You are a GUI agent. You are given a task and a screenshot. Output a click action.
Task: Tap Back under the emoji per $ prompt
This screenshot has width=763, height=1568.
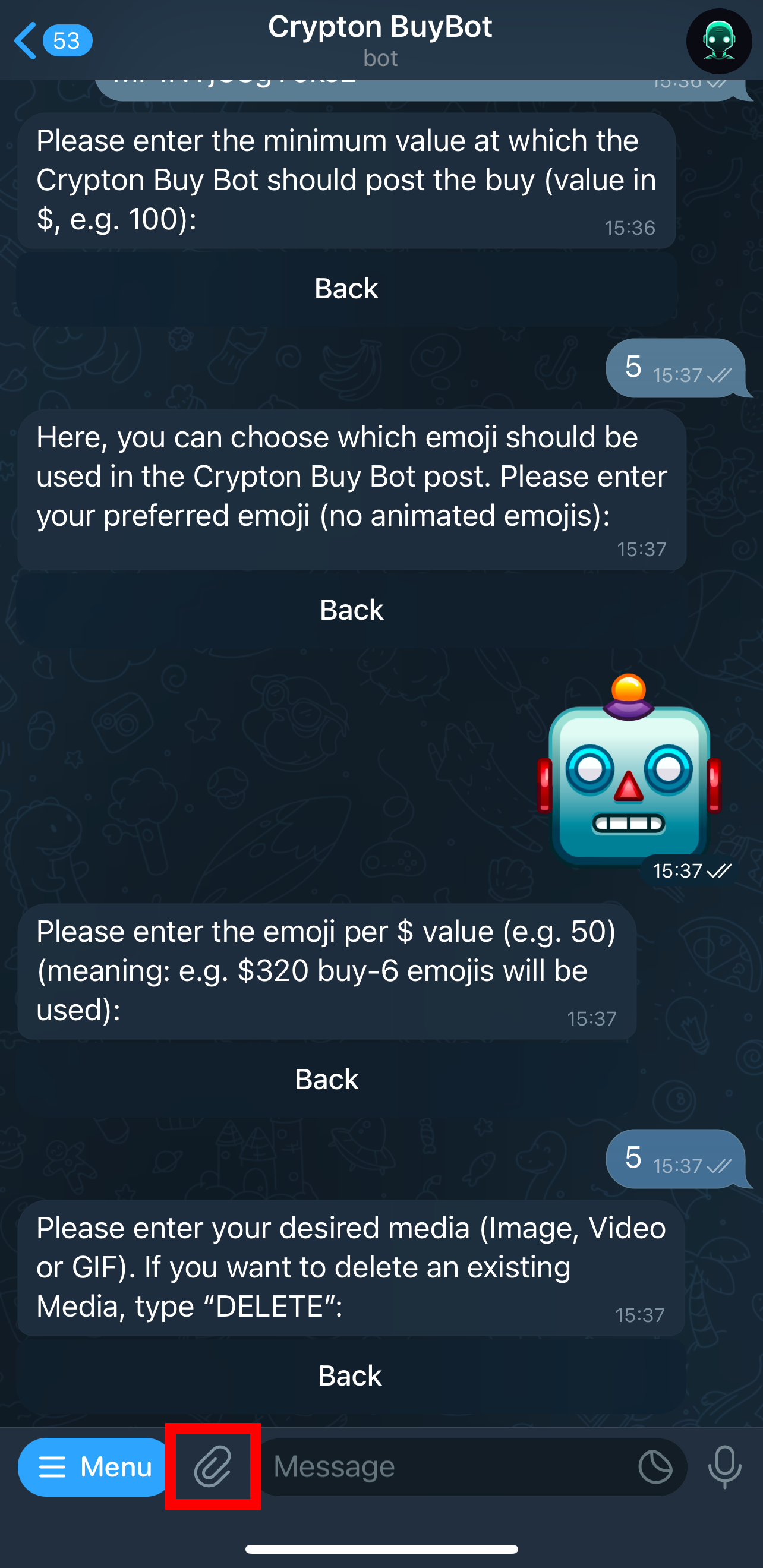pos(327,1078)
